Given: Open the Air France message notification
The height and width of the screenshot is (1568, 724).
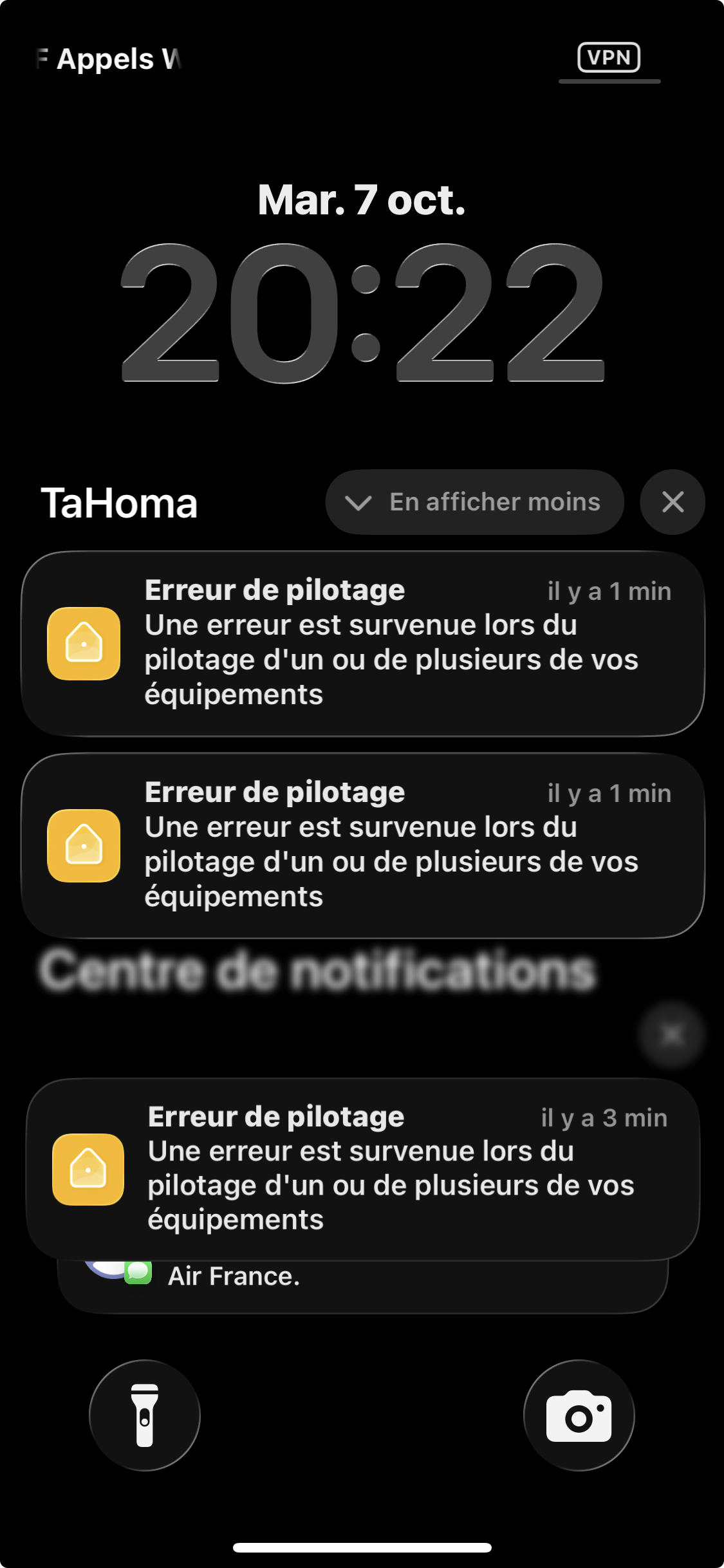Looking at the screenshot, I should pos(362,1285).
